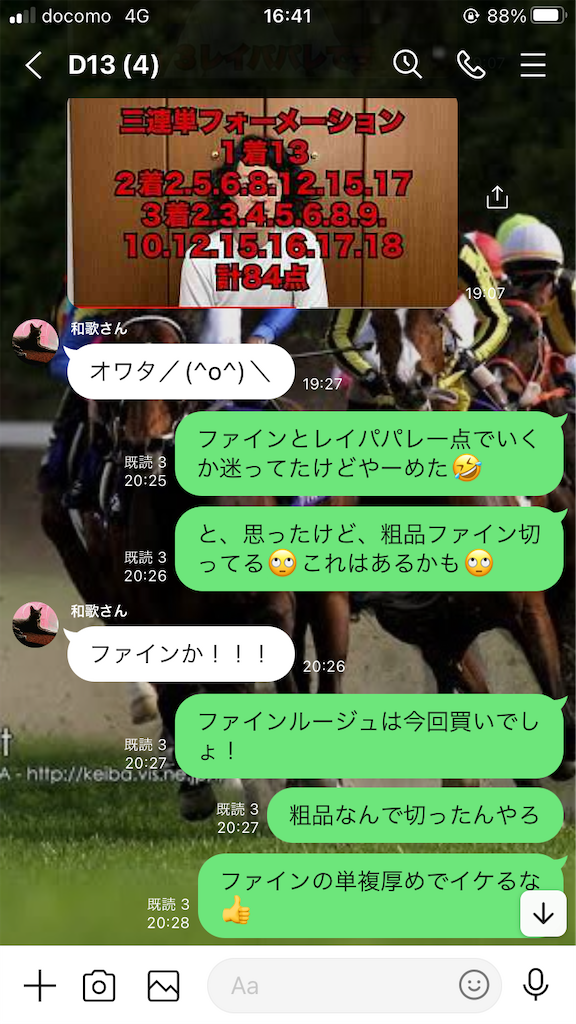Open 和歌さん's avatar next to オワタ message

coord(35,341)
